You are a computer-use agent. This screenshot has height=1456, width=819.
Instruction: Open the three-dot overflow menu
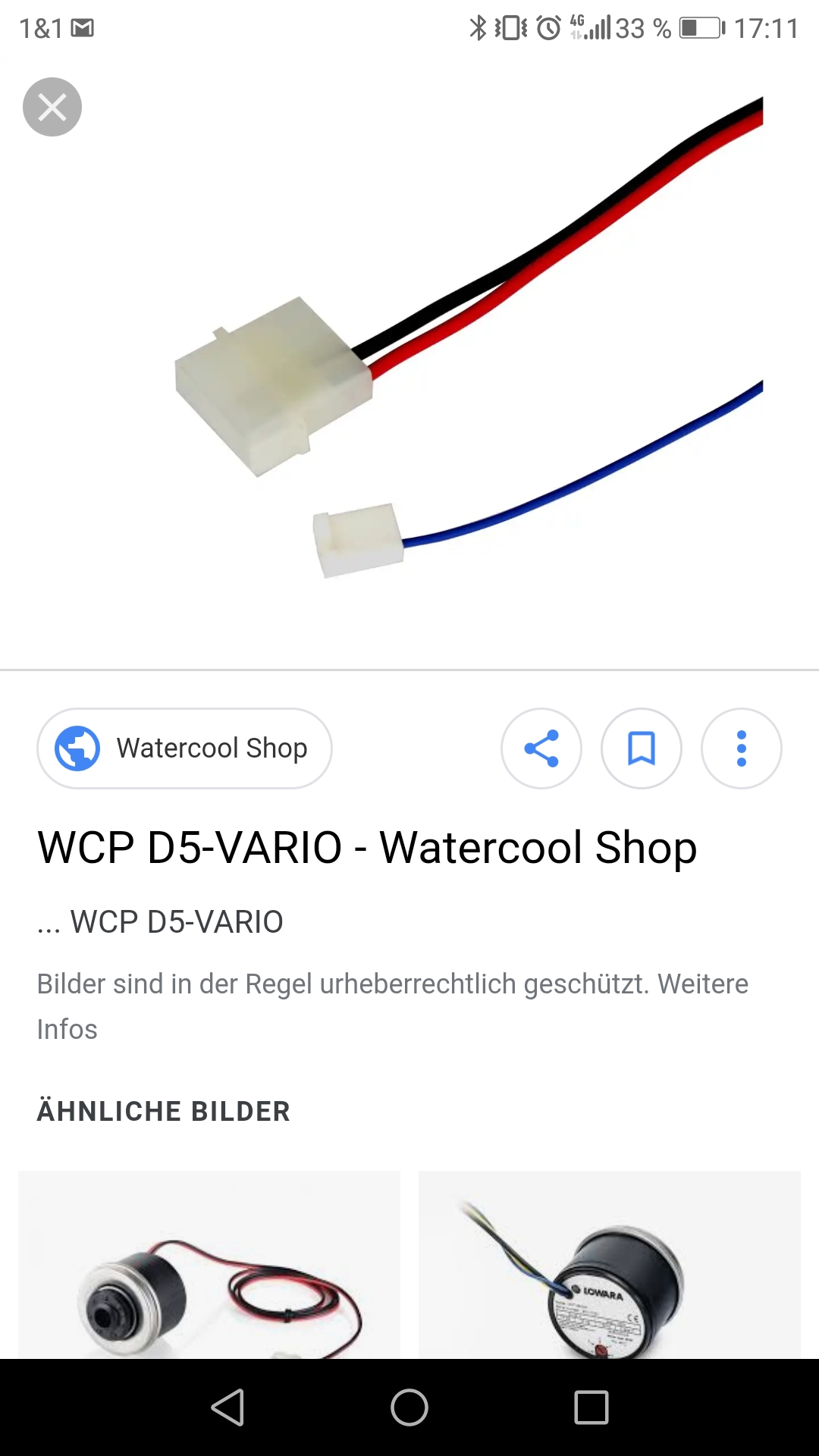742,748
